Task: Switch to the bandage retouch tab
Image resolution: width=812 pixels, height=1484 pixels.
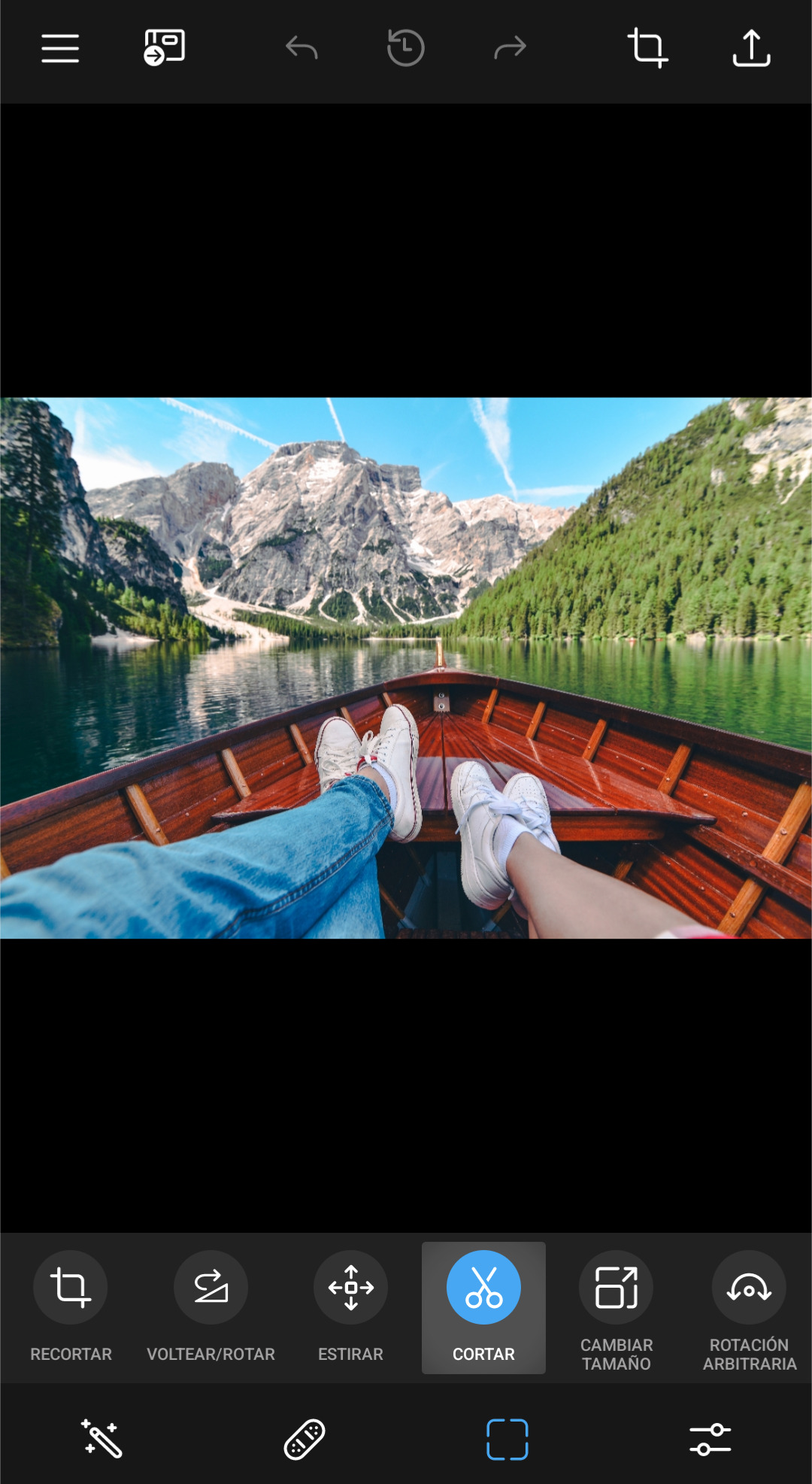Action: pyautogui.click(x=304, y=1439)
